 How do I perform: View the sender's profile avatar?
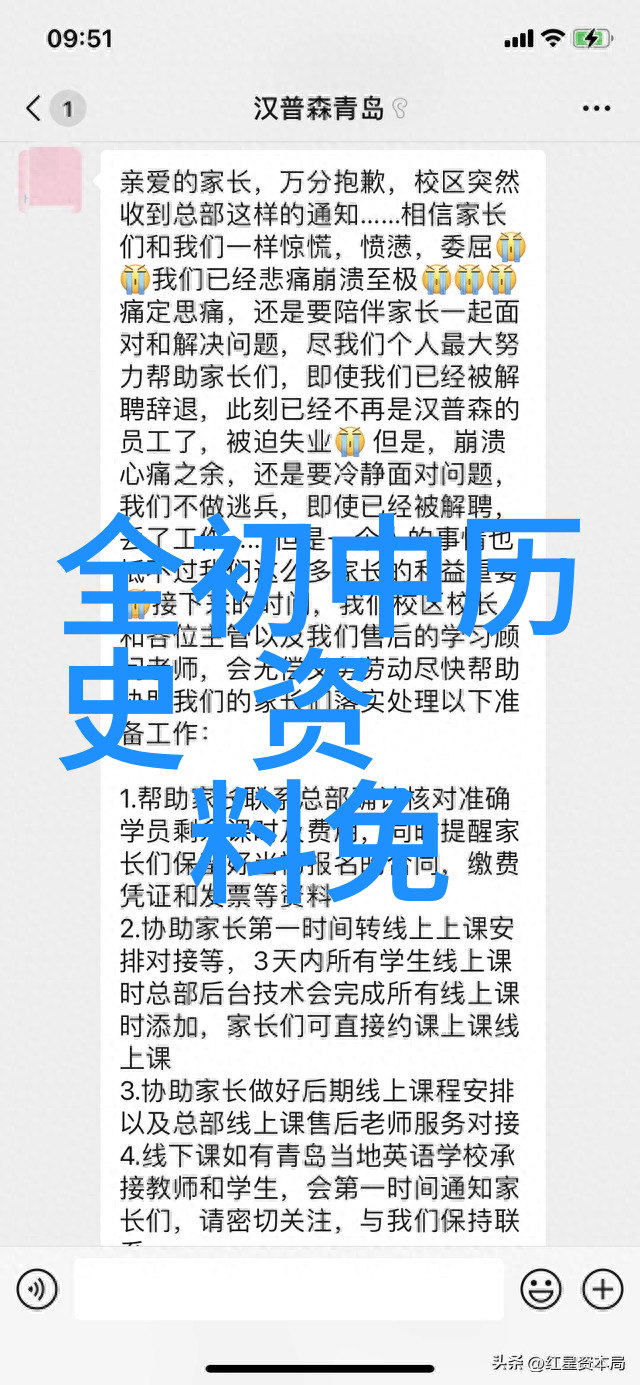pos(51,180)
